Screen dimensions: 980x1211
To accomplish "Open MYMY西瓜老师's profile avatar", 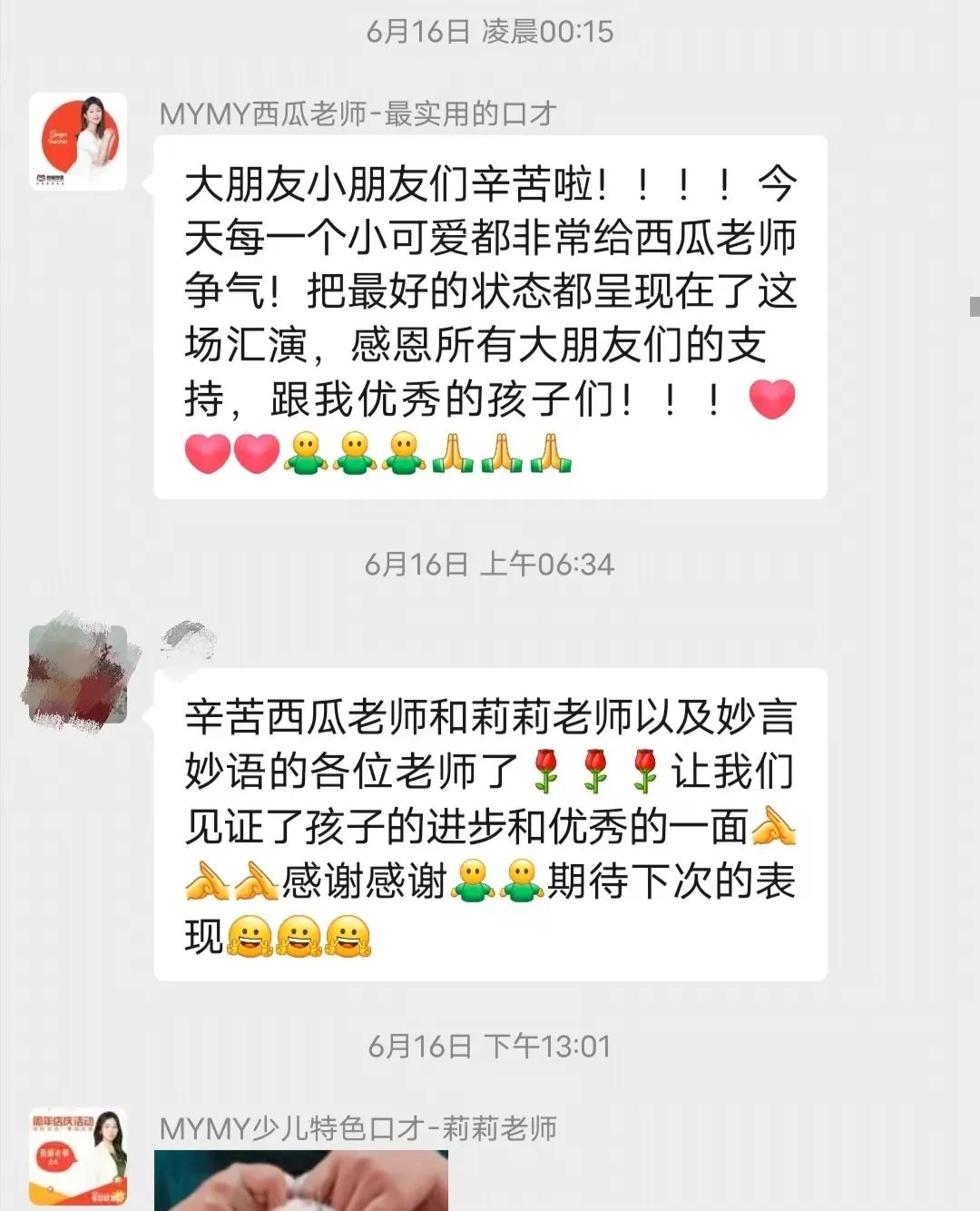I will coord(78,142).
